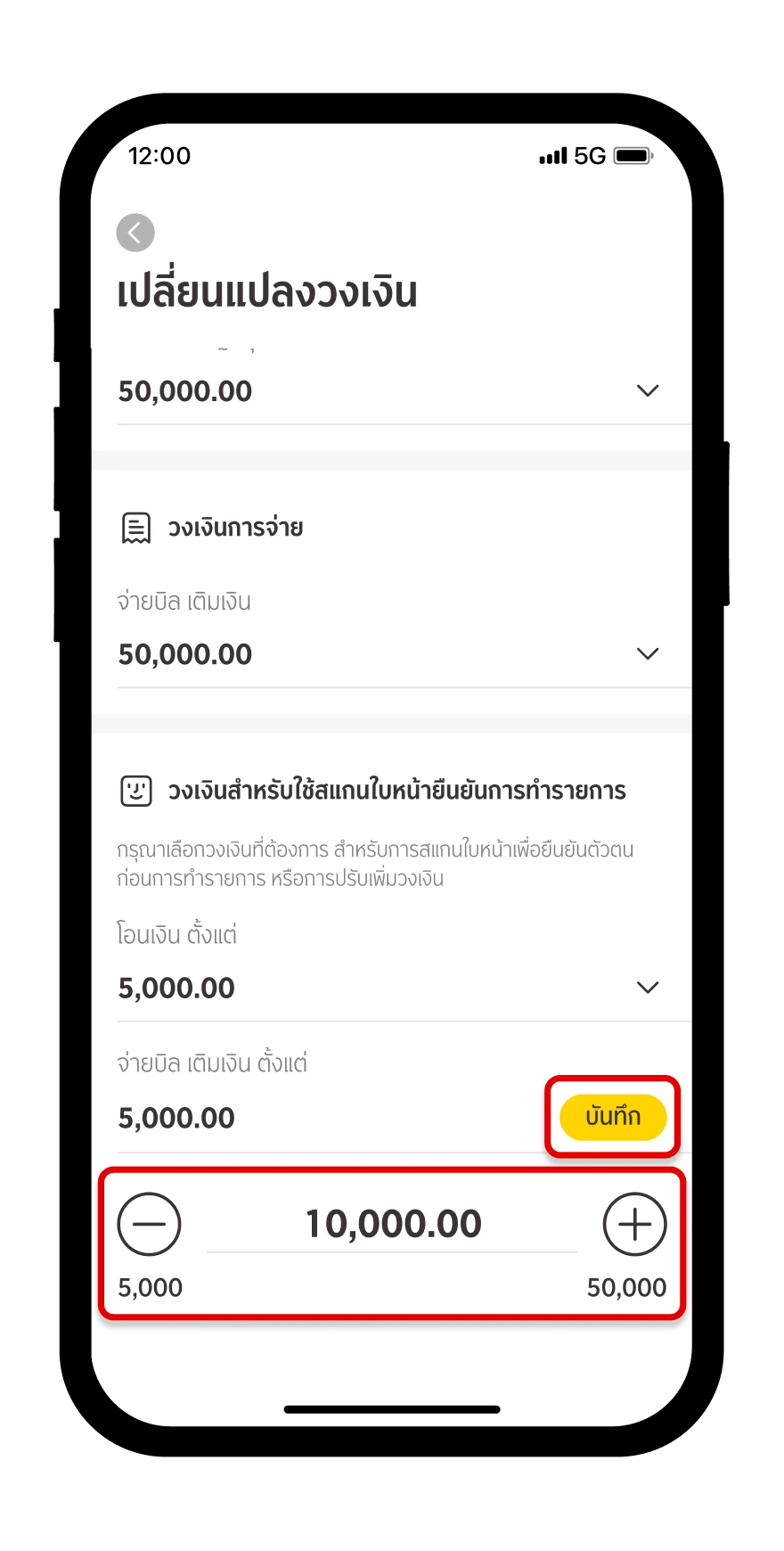Go back from the change limit page
This screenshot has width=784, height=1551.
135,233
